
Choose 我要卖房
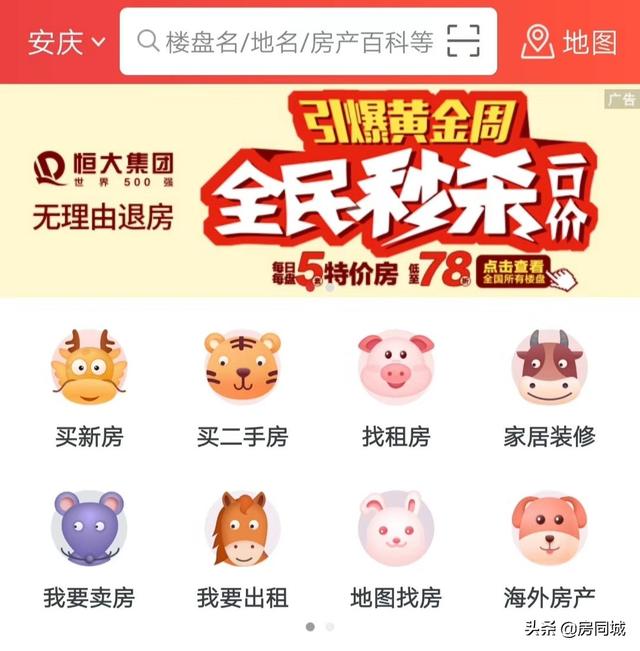coord(89,549)
